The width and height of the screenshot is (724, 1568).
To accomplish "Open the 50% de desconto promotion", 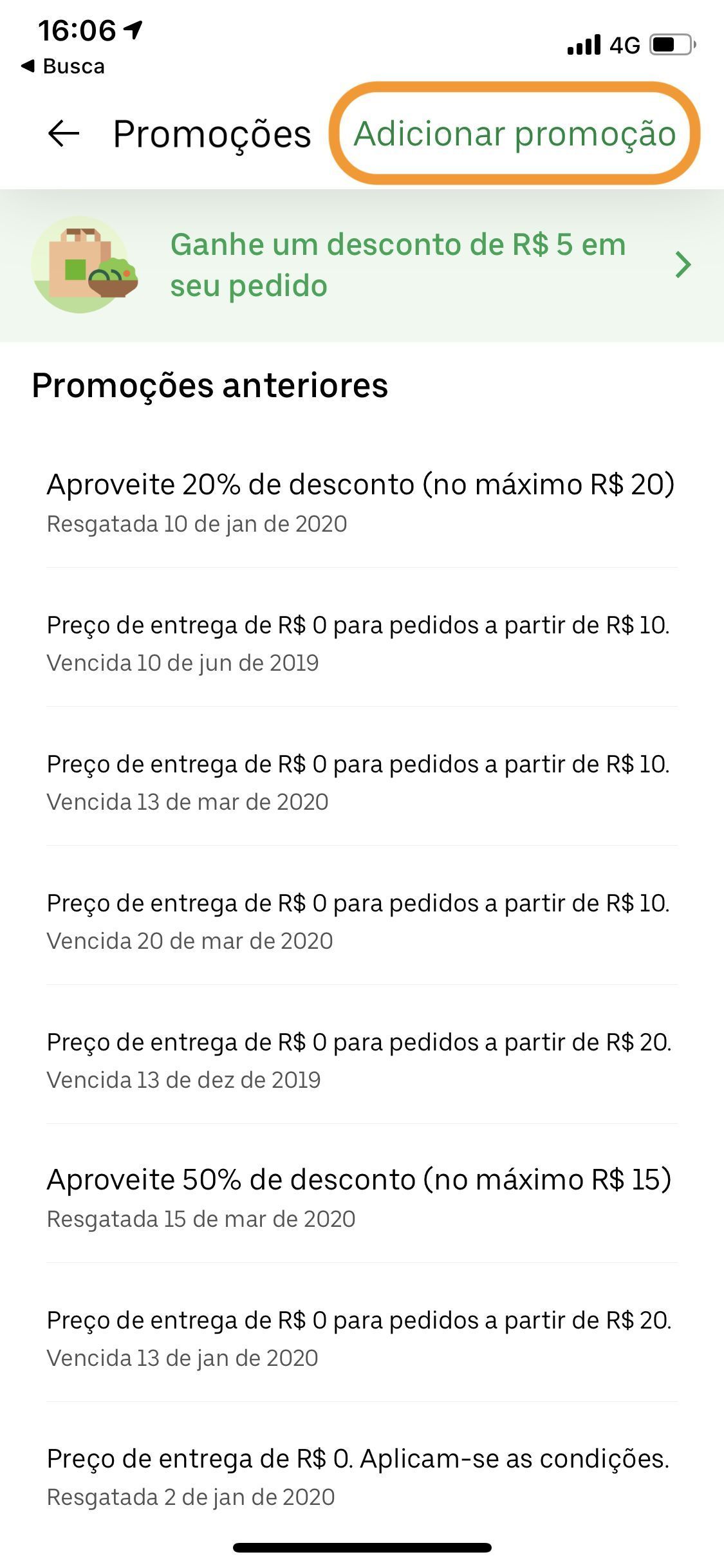I will pyautogui.click(x=362, y=1197).
